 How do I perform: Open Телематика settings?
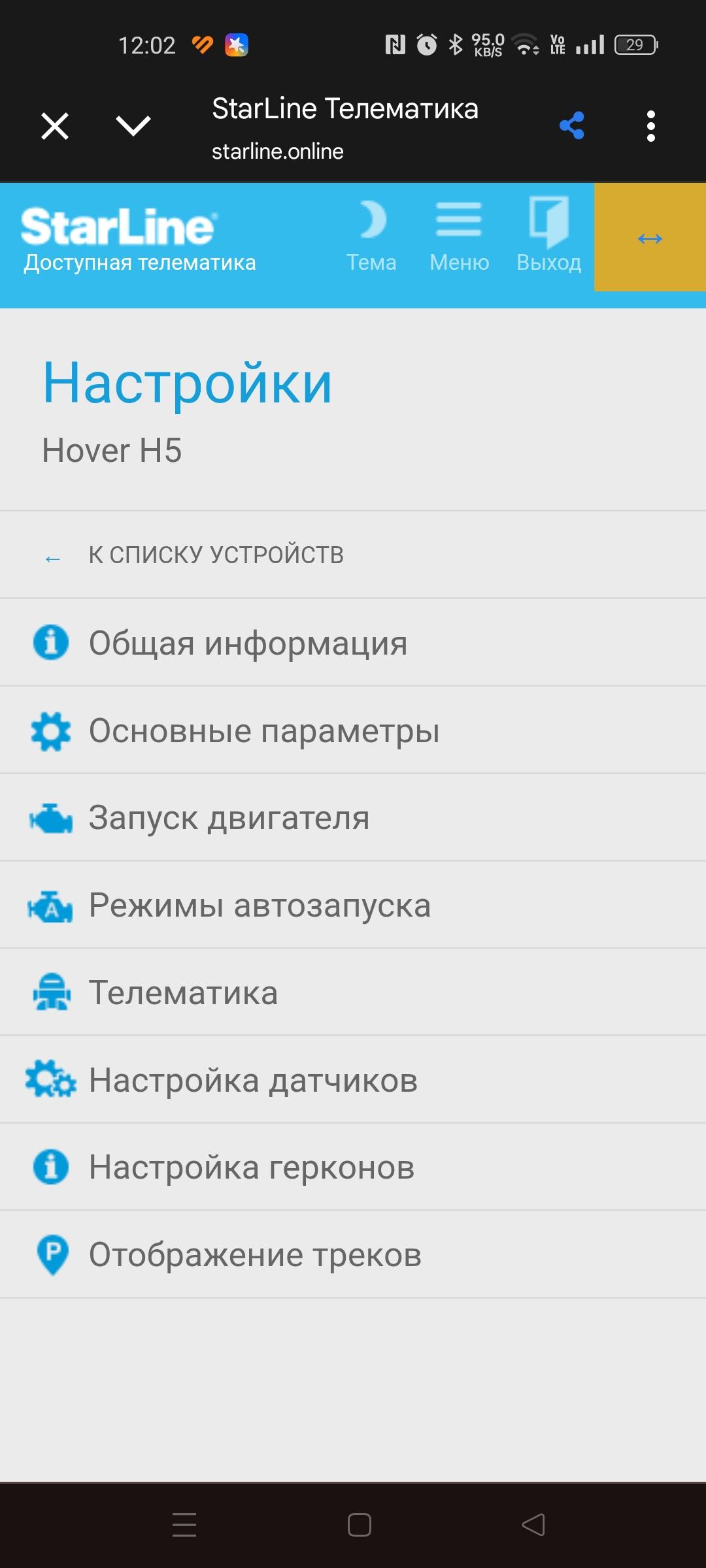tap(183, 993)
